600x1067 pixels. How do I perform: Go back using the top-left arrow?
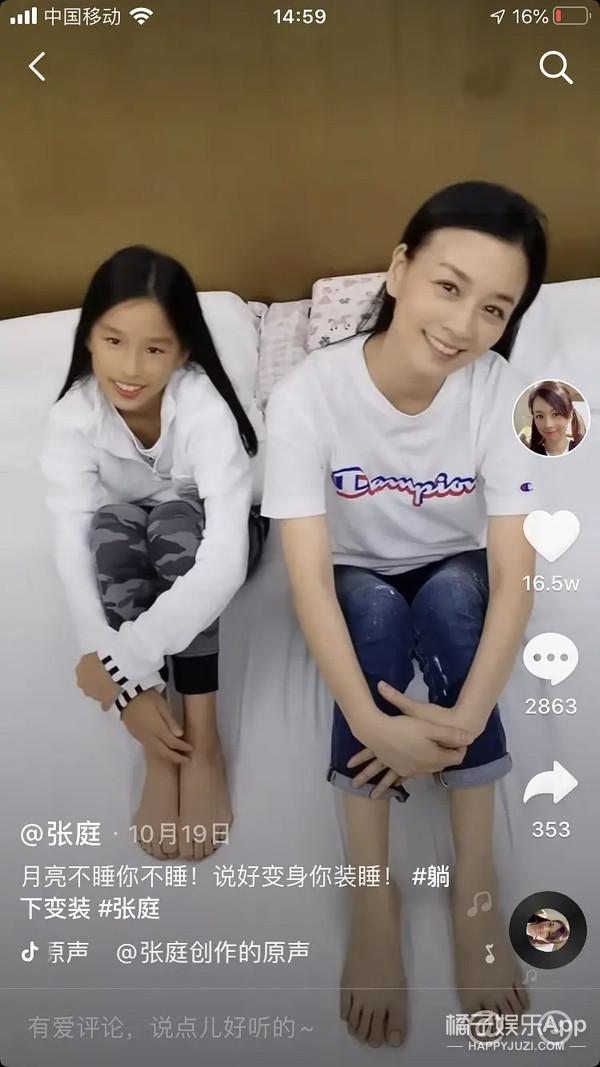pyautogui.click(x=37, y=67)
